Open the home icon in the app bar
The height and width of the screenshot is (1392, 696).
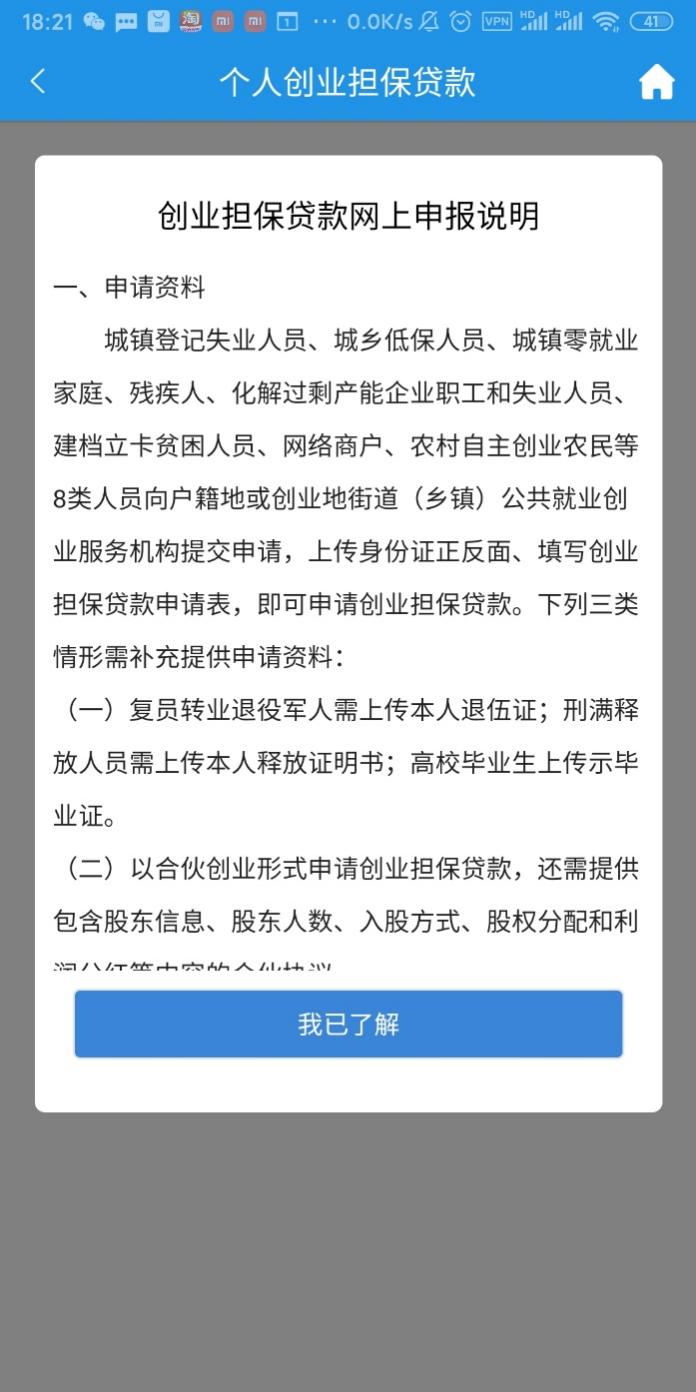656,82
